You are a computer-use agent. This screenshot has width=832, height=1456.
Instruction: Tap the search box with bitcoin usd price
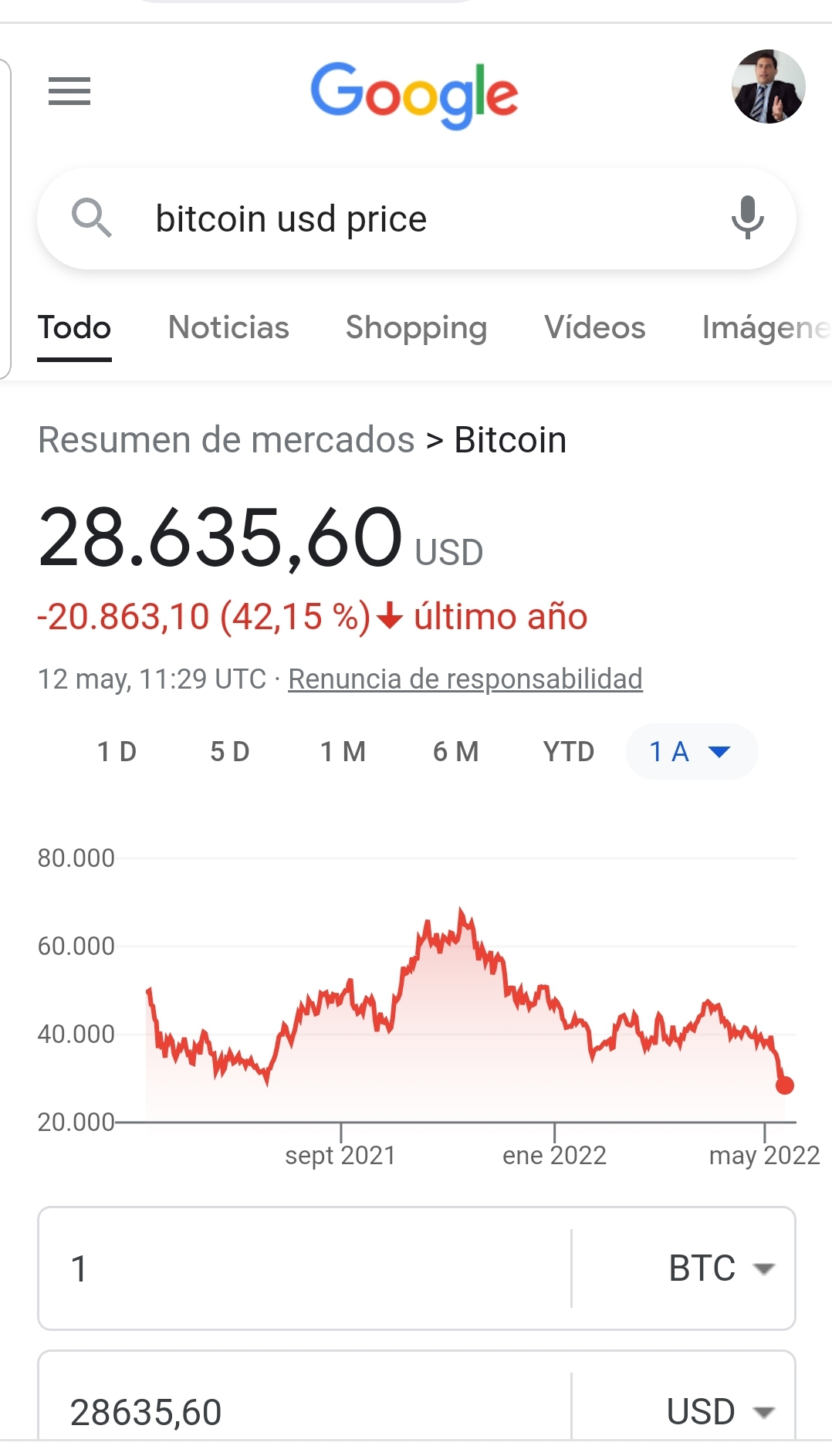coord(417,219)
